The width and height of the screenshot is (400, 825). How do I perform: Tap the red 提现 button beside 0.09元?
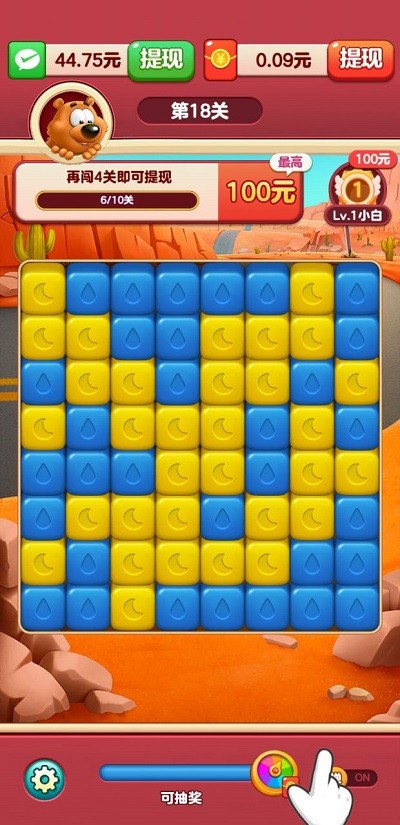361,60
